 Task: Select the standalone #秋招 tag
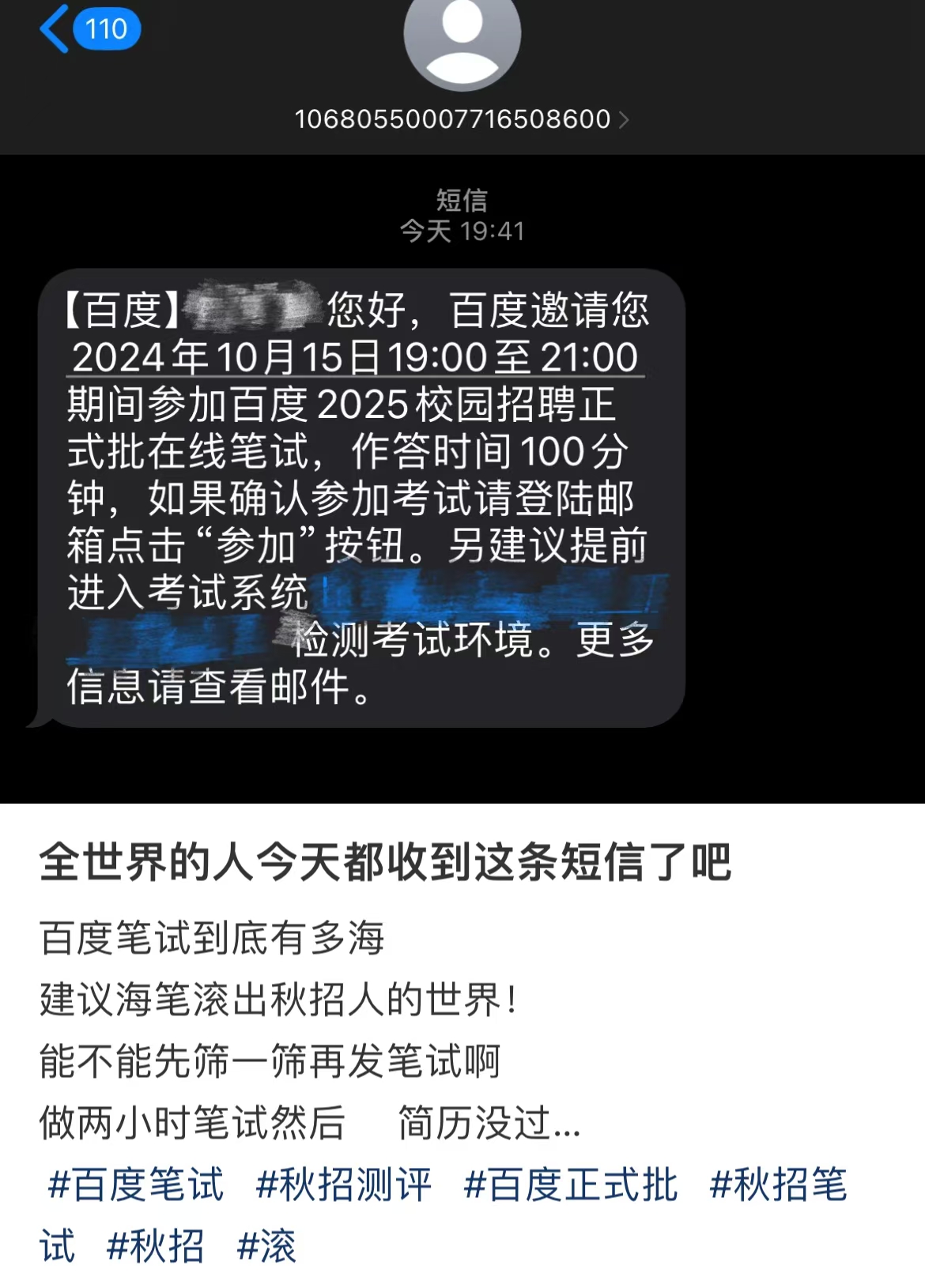155,1246
